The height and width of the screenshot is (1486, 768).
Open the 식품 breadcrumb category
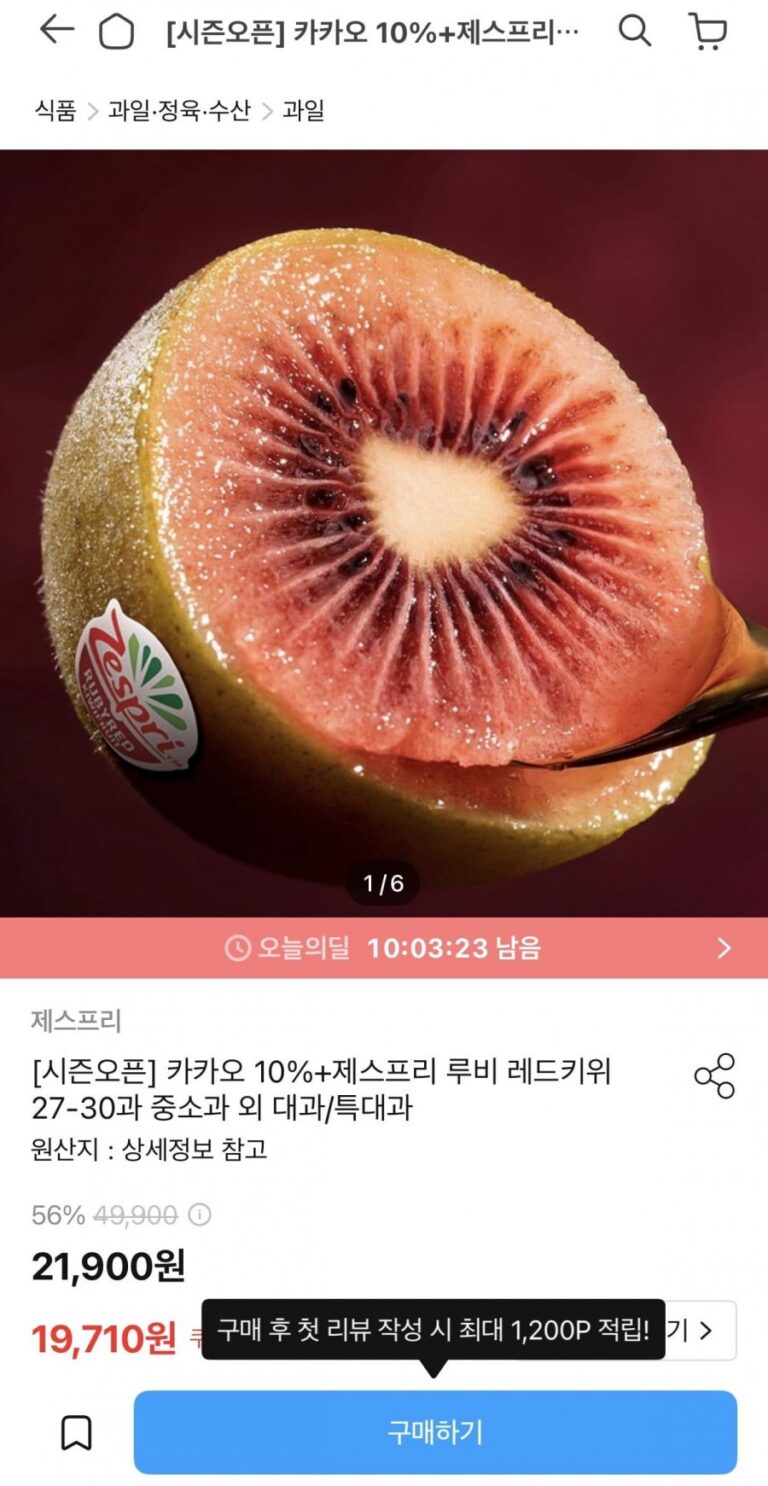coord(55,110)
